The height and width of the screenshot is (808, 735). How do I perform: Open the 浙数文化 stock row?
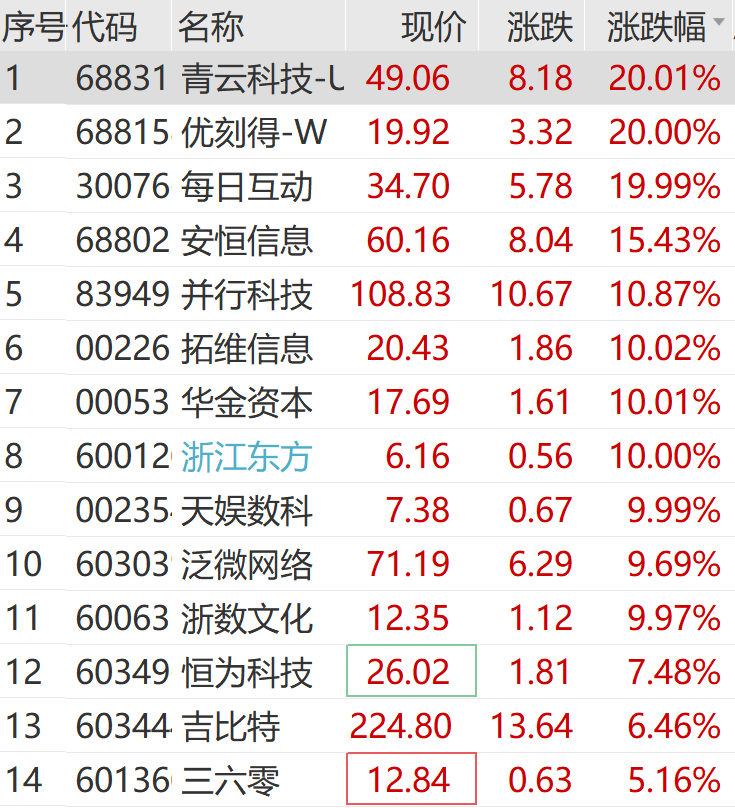247,618
